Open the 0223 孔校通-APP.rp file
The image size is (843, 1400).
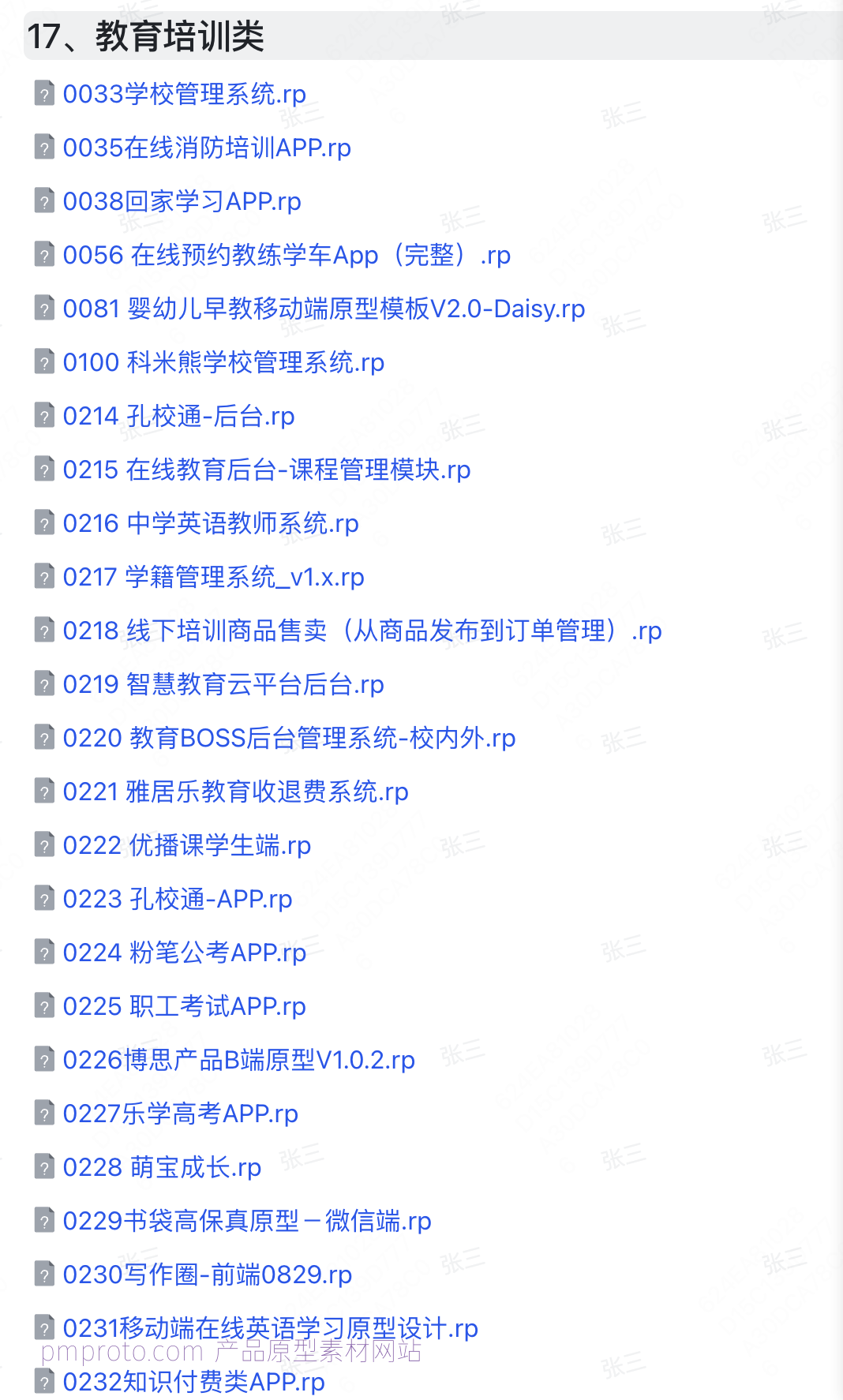click(x=178, y=899)
